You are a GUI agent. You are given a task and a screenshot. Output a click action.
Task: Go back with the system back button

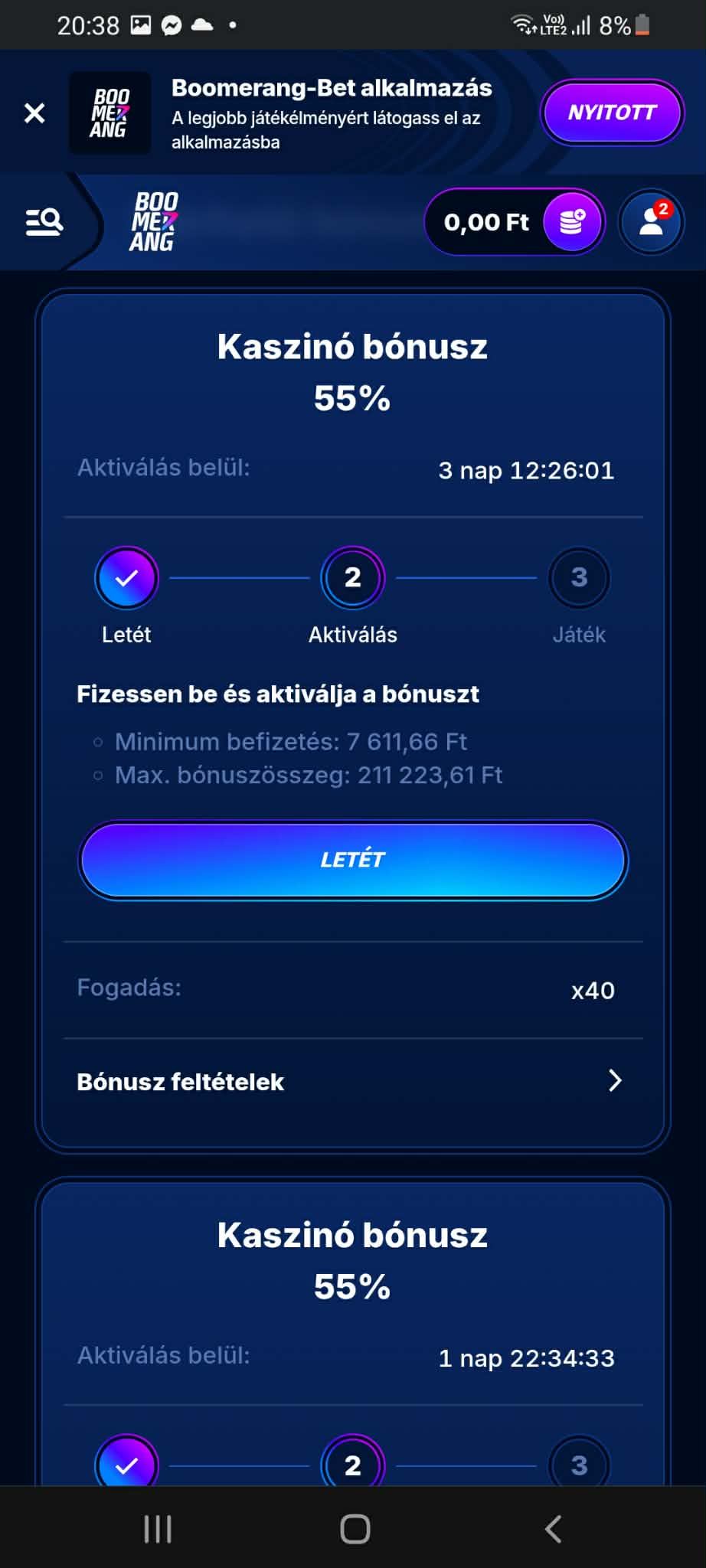coord(554,1529)
